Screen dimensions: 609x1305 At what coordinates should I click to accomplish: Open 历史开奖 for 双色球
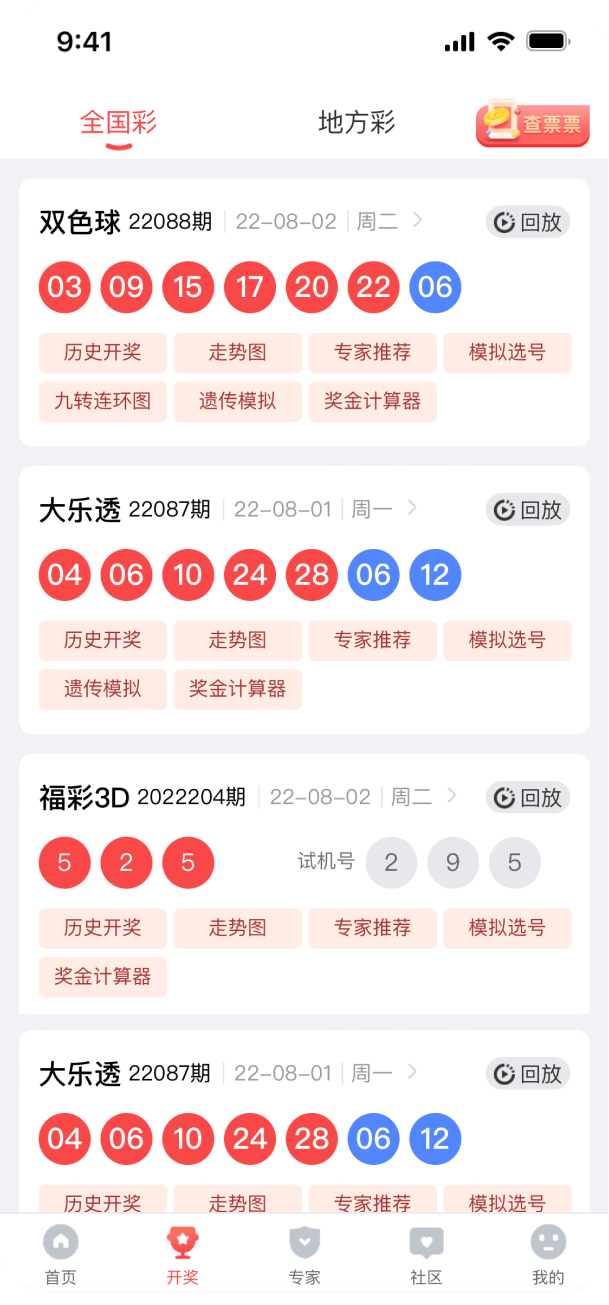pos(102,352)
